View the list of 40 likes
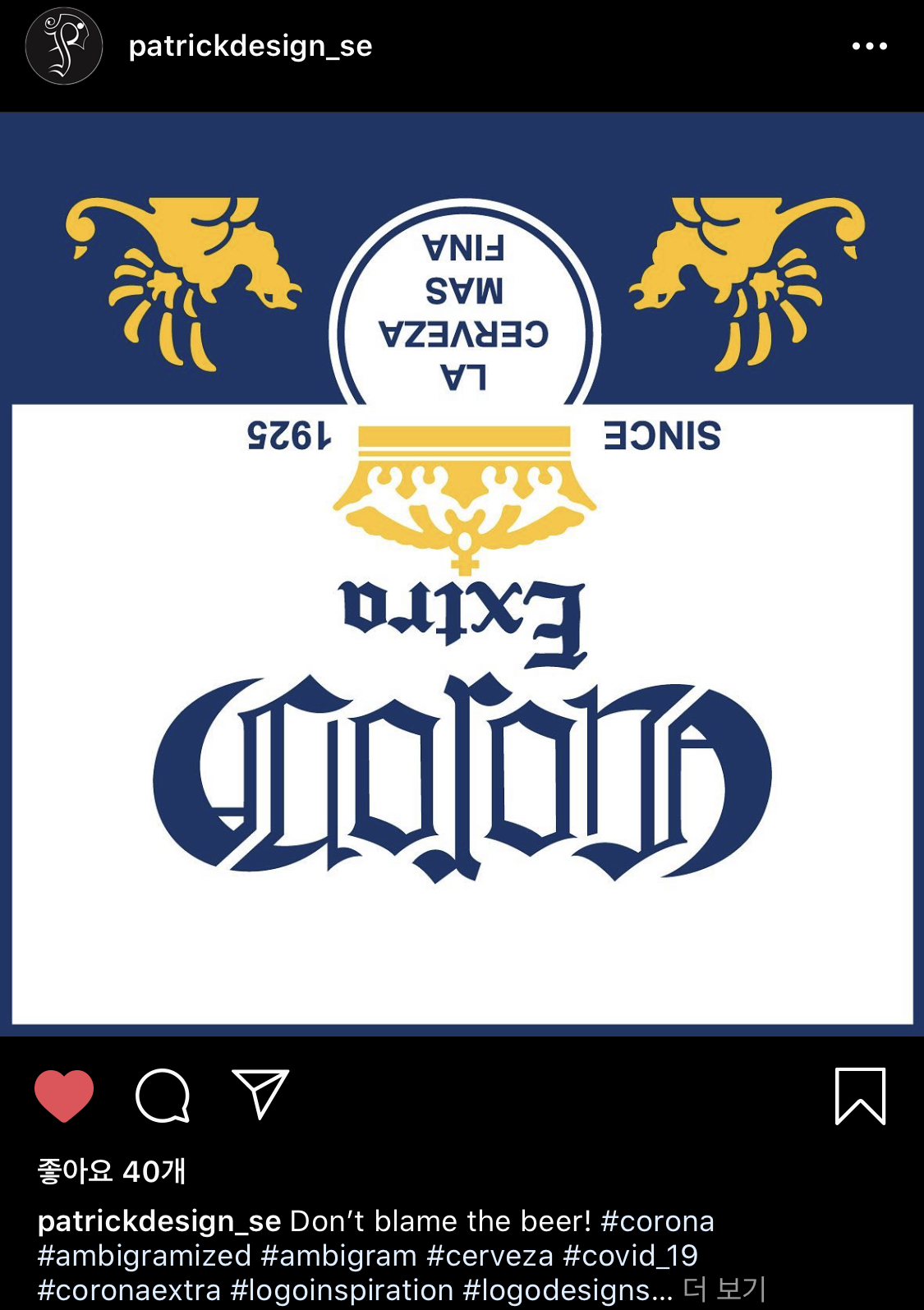Screen dimensions: 924x1310 tap(112, 1171)
